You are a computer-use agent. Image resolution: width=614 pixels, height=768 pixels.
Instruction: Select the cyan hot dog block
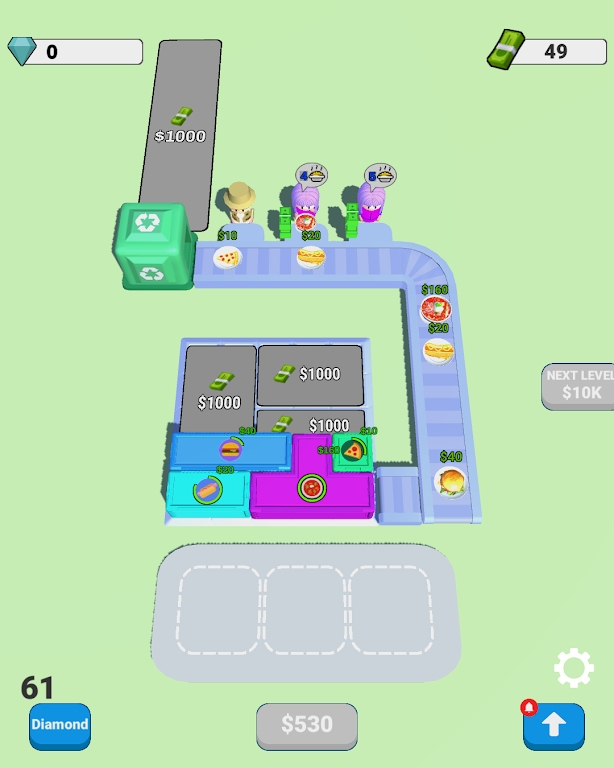click(x=207, y=491)
